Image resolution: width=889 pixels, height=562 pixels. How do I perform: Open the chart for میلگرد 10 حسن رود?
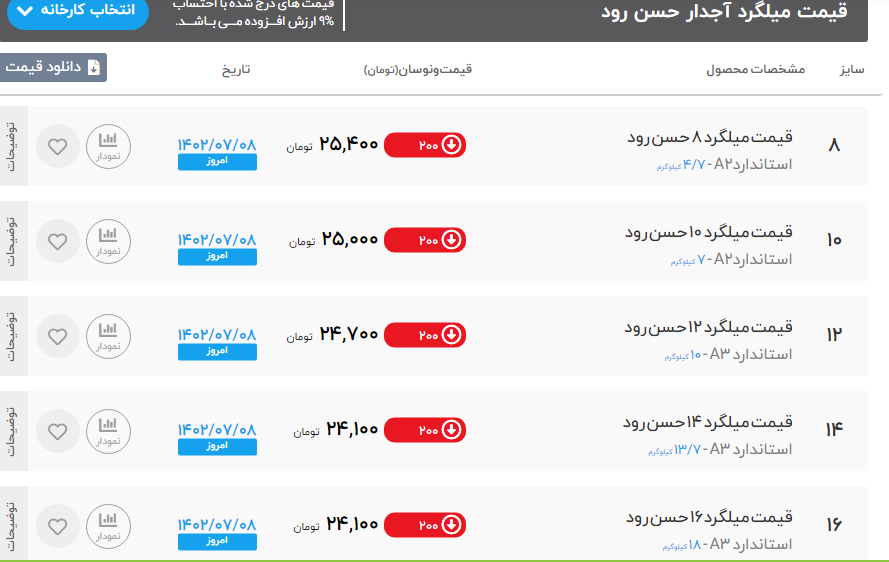(108, 241)
